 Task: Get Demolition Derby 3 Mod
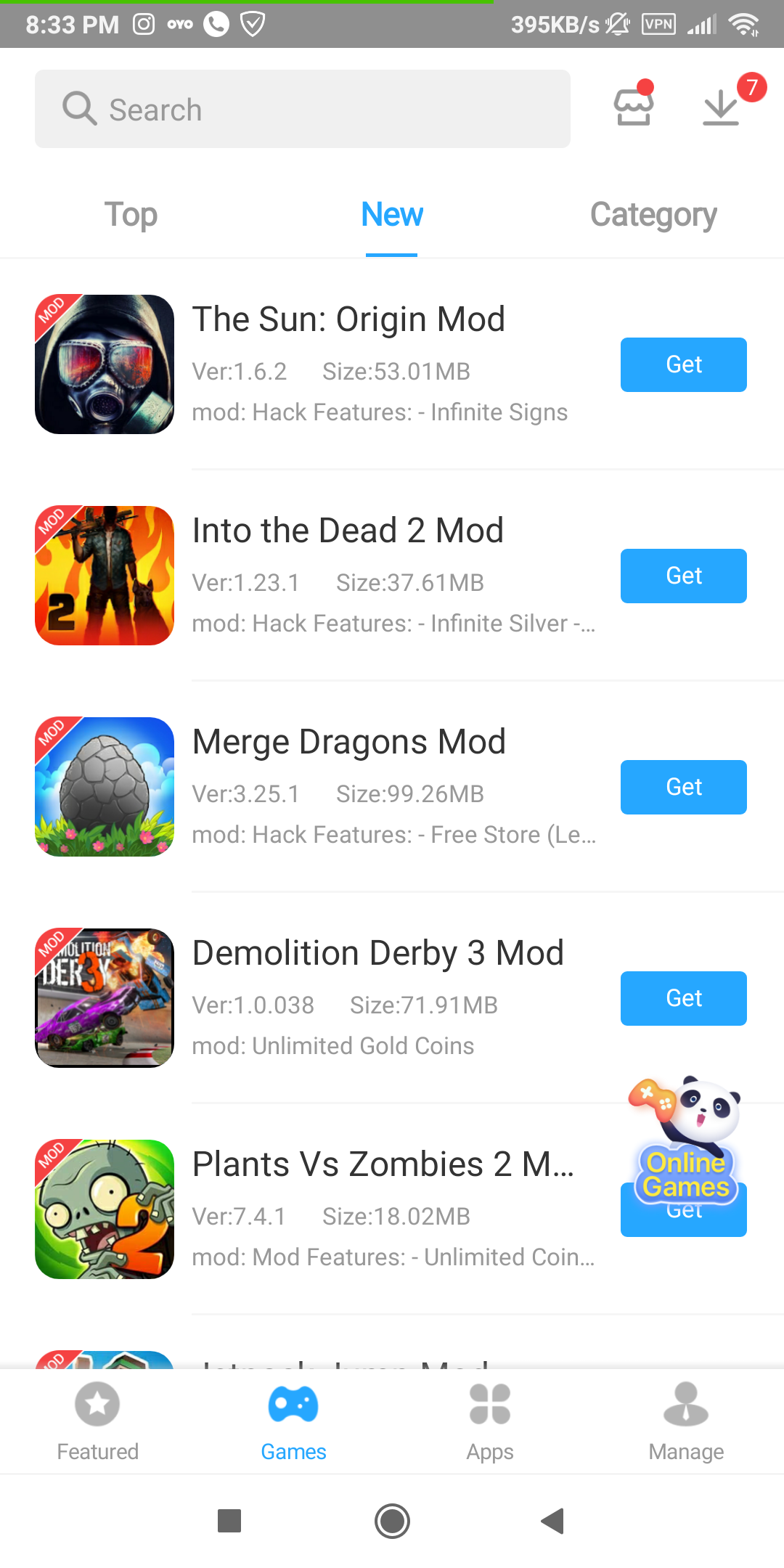point(684,998)
